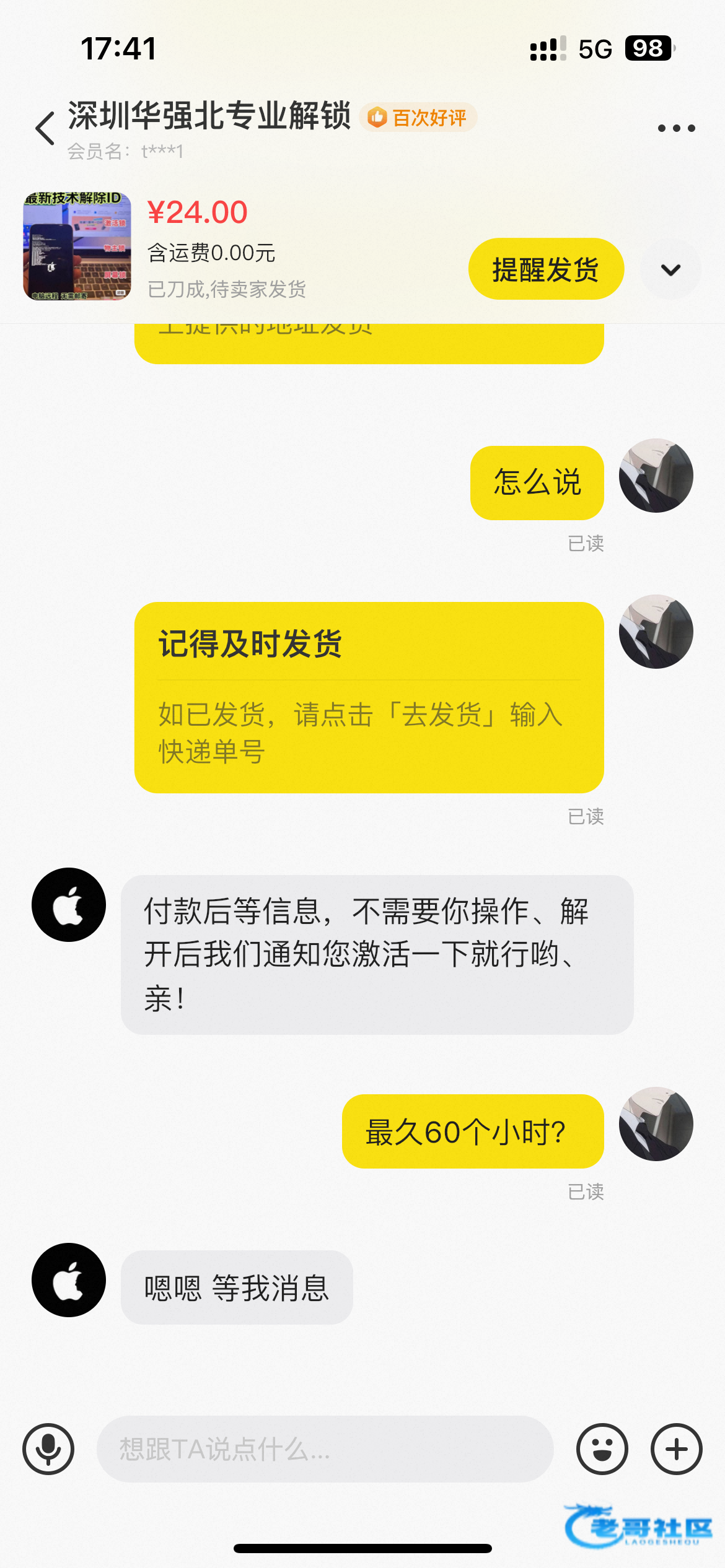This screenshot has height=1568, width=725.
Task: Open the three-dot more menu
Action: pyautogui.click(x=676, y=128)
